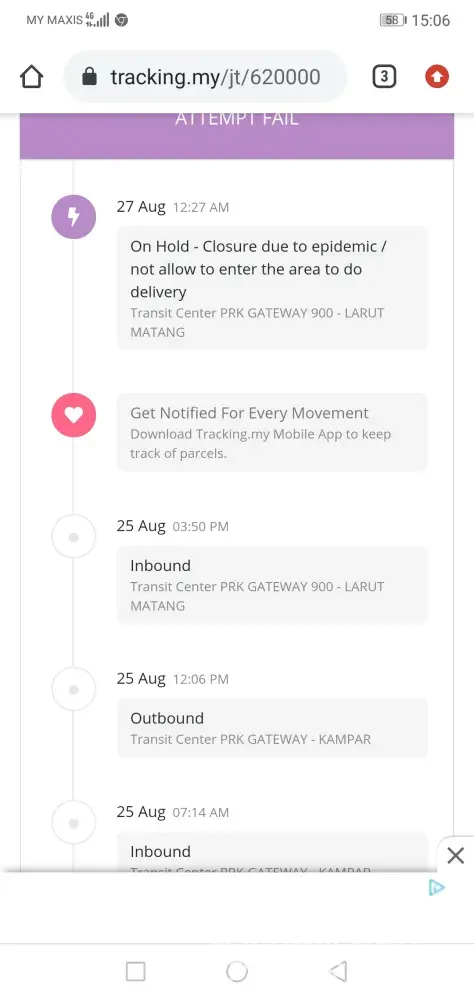
Task: Open Get Notified For Every Movement card
Action: (x=272, y=432)
